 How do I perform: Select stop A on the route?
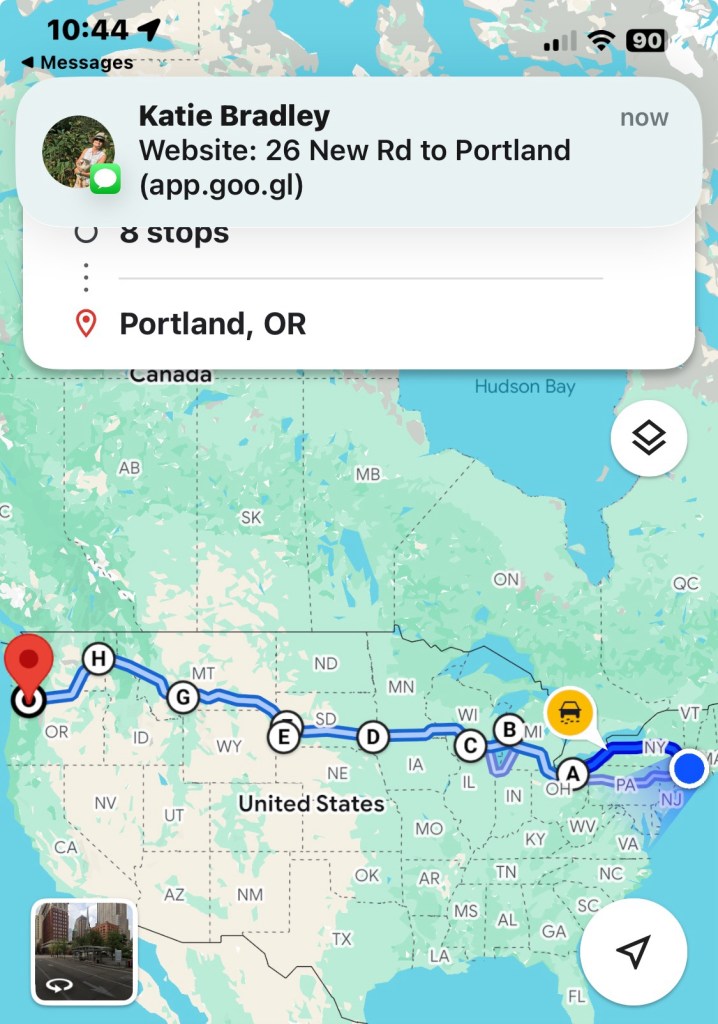coord(572,772)
